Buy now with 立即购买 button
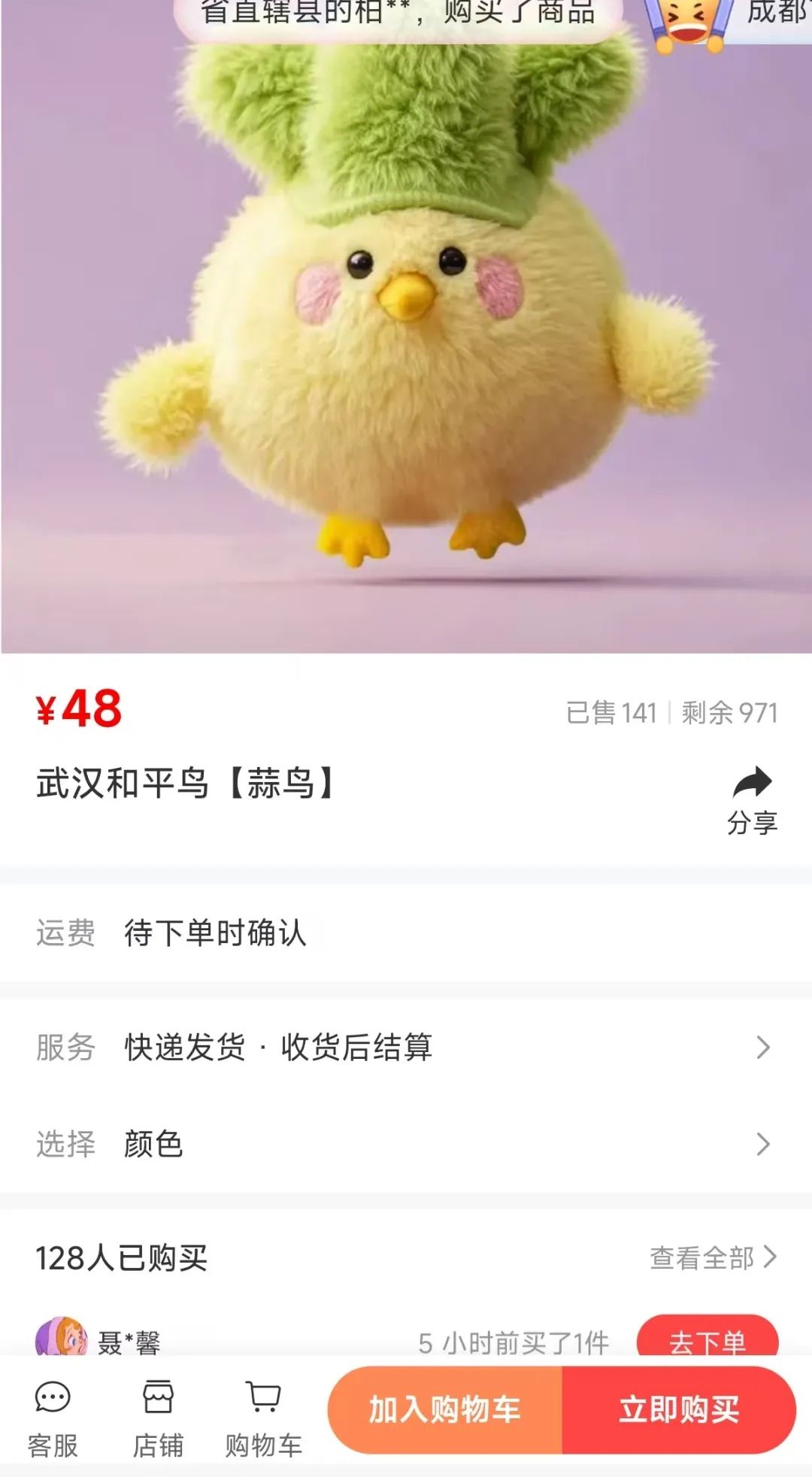 678,1410
